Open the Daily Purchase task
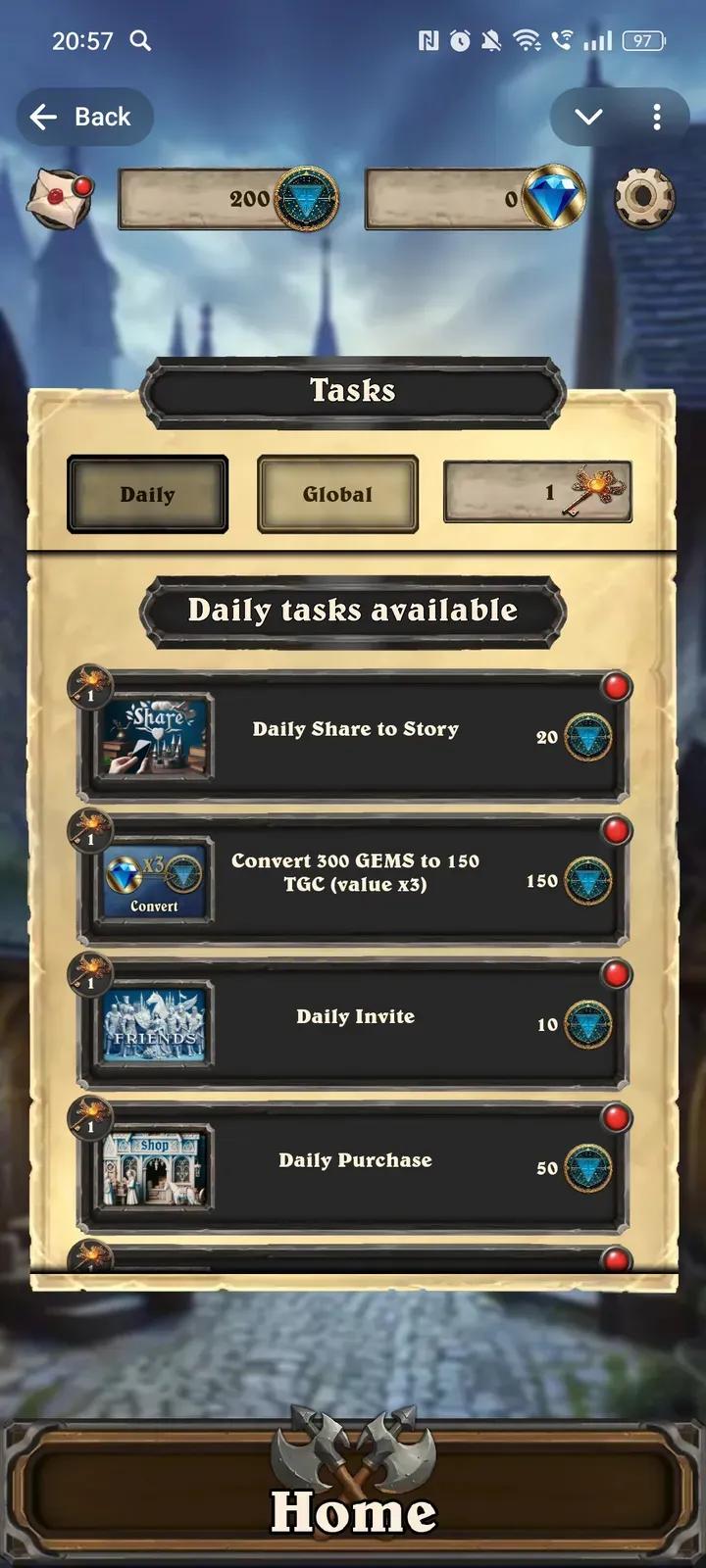 coord(353,1166)
